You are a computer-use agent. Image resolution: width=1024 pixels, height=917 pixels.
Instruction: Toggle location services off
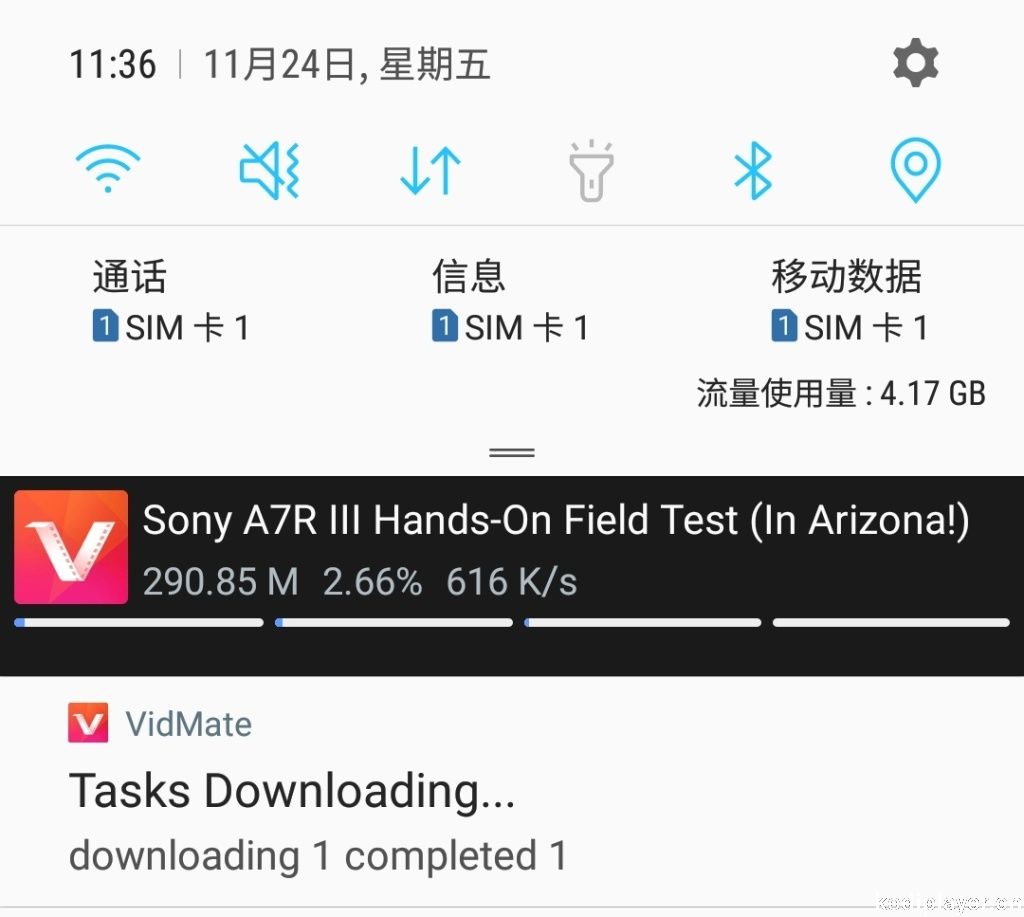click(915, 169)
